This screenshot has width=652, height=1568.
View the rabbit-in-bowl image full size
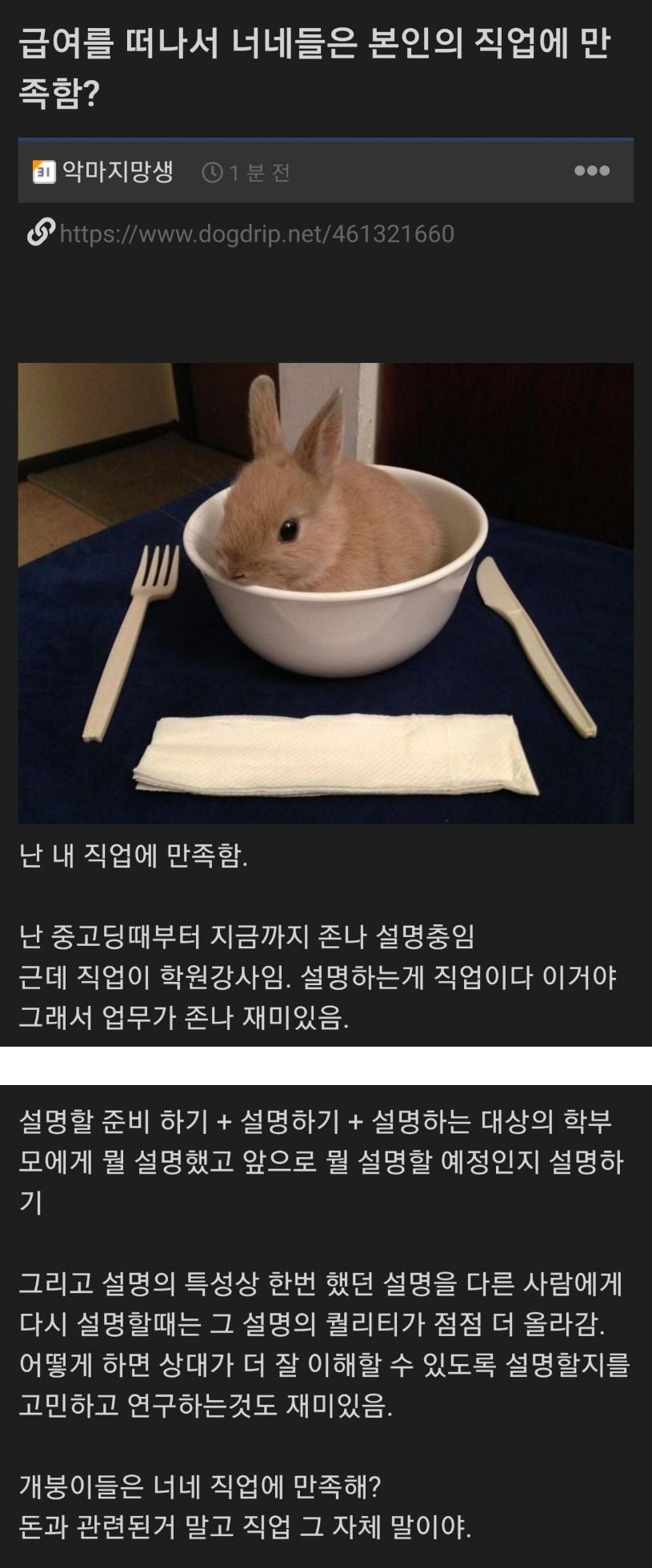coord(326,592)
